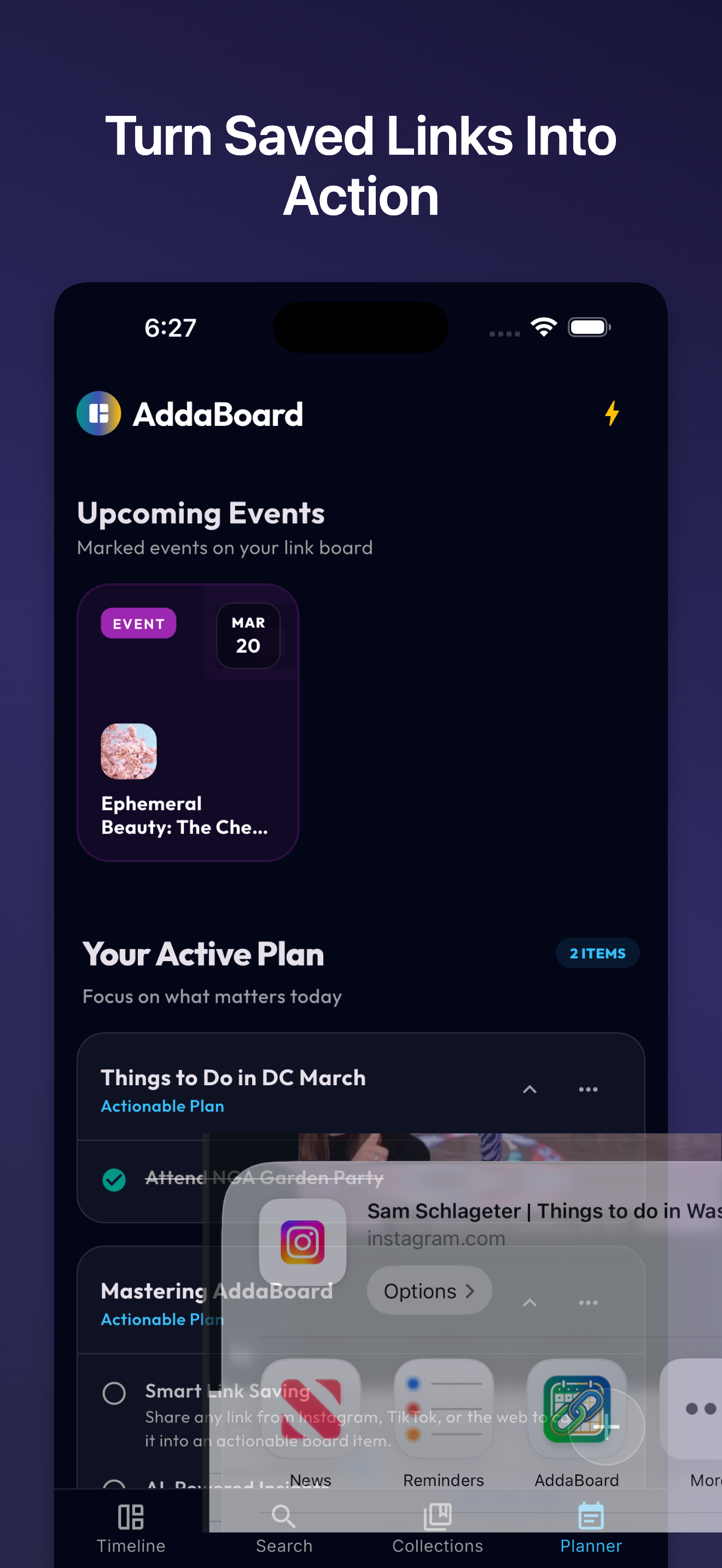Tap the AddaBoard logo icon
Screen dimensions: 722x1568
click(x=99, y=413)
